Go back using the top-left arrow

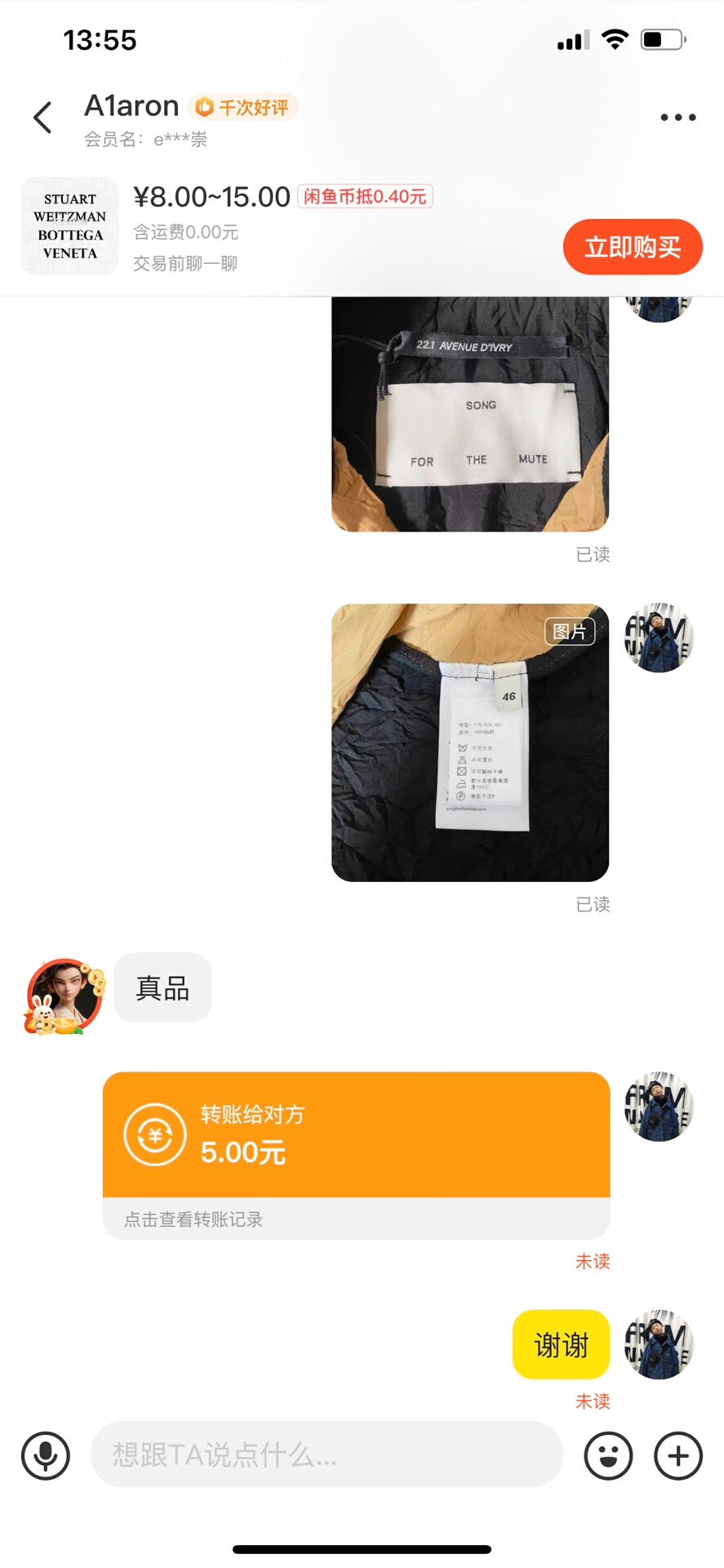point(42,118)
